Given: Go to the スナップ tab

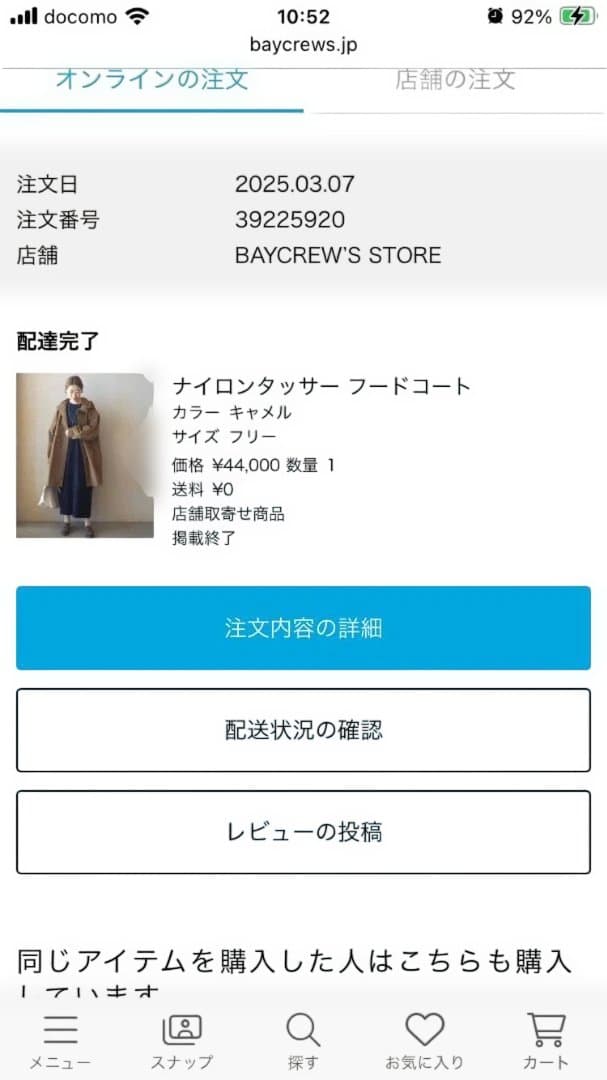Looking at the screenshot, I should click(181, 1040).
